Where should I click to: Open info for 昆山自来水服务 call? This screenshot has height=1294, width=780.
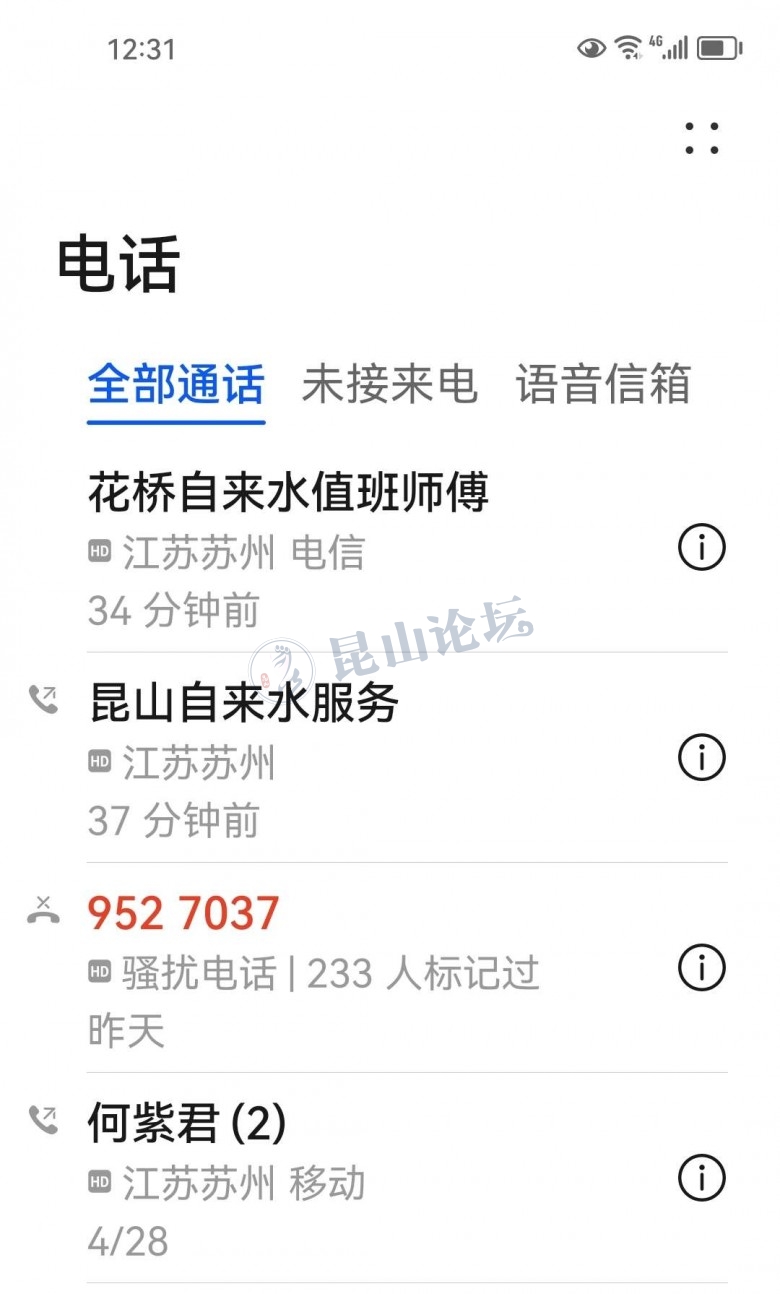point(701,758)
